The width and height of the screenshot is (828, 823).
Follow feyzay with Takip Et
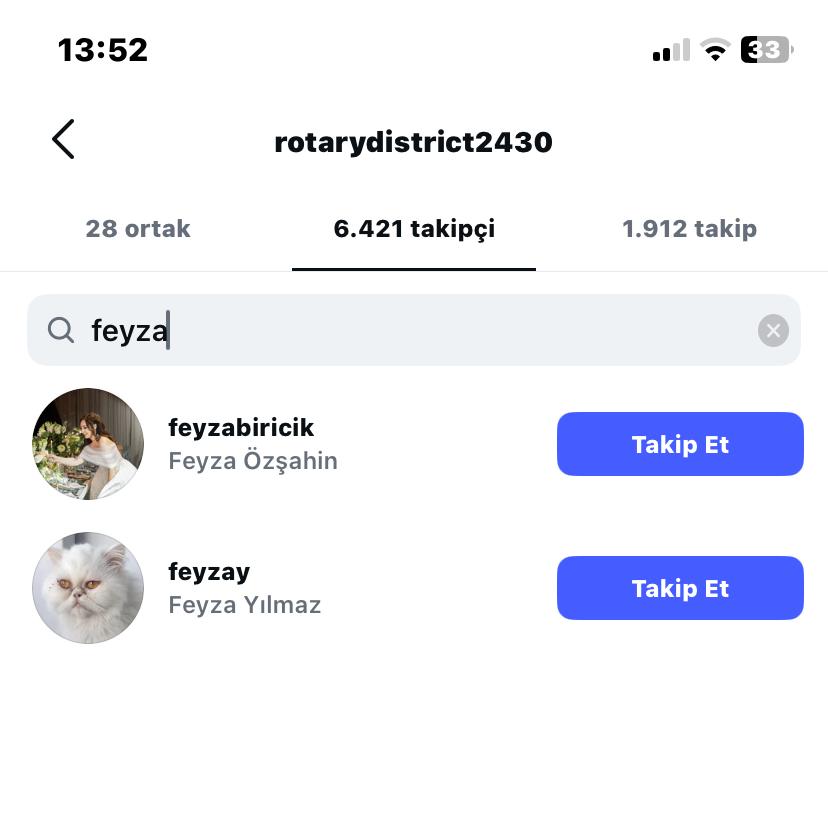pyautogui.click(x=680, y=588)
